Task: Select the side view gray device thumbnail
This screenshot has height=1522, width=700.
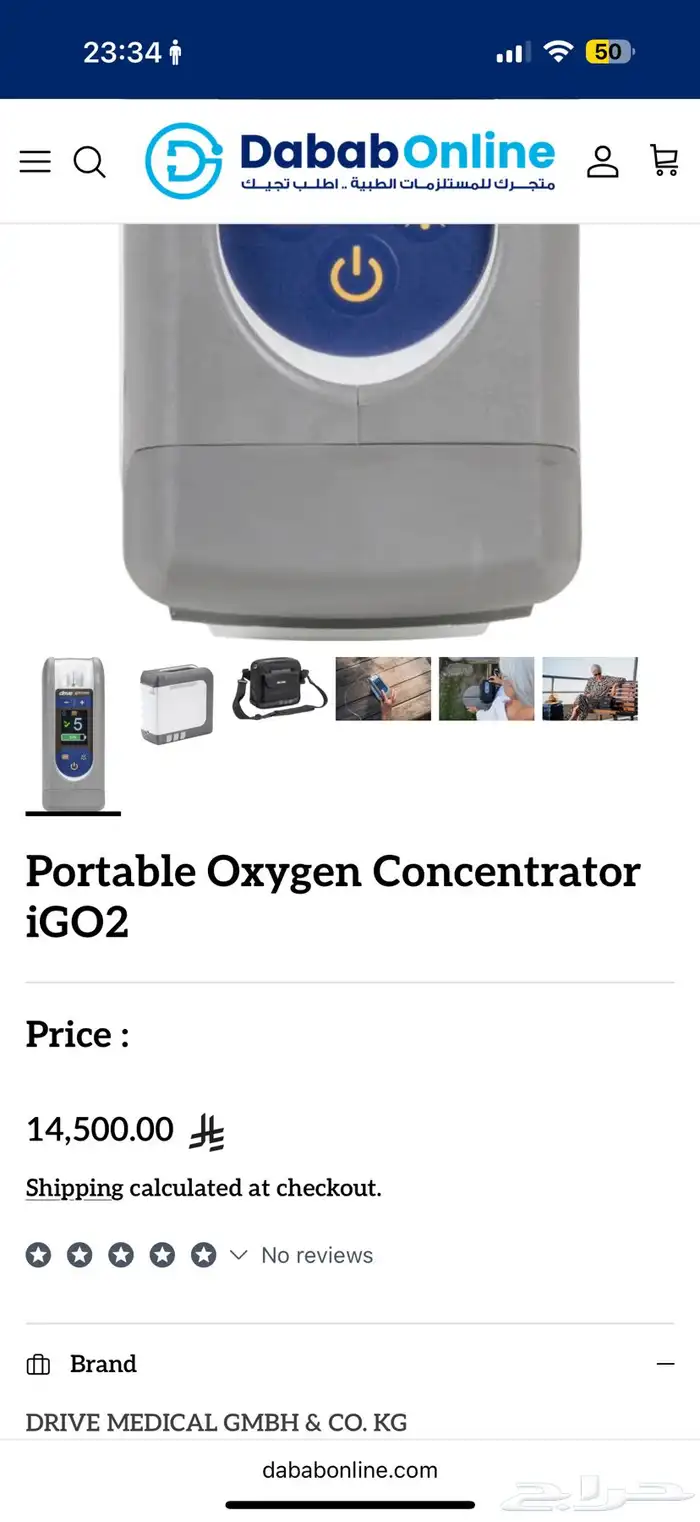Action: [177, 705]
